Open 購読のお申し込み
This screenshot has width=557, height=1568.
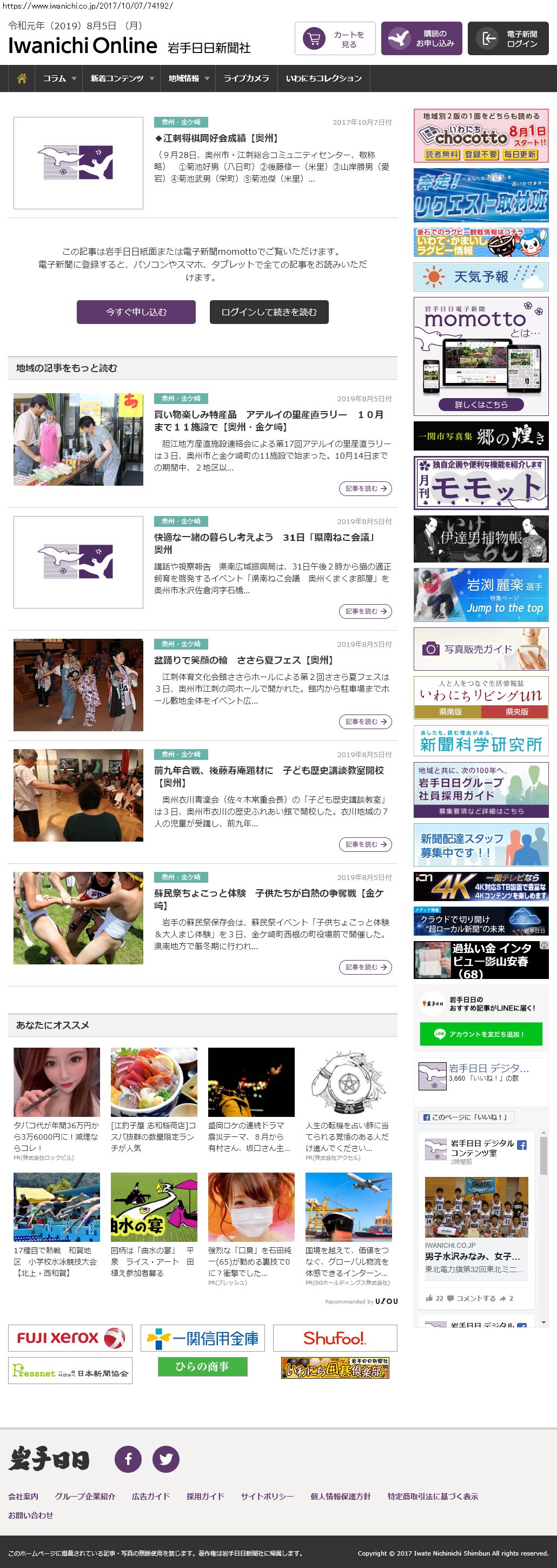click(421, 39)
